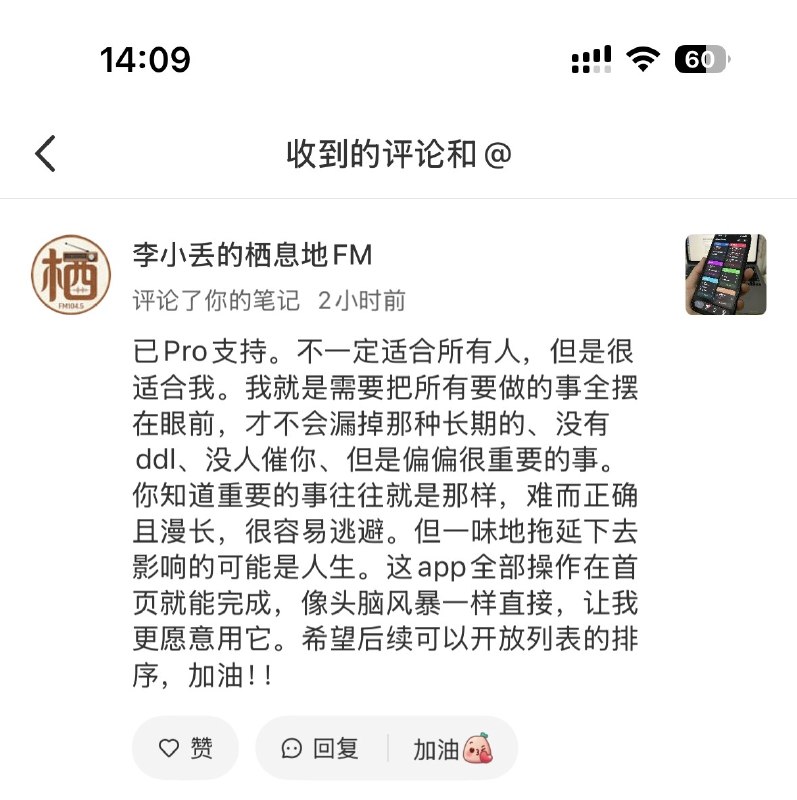
Task: Send a 加油 reaction to the commenter
Action: [x=436, y=747]
